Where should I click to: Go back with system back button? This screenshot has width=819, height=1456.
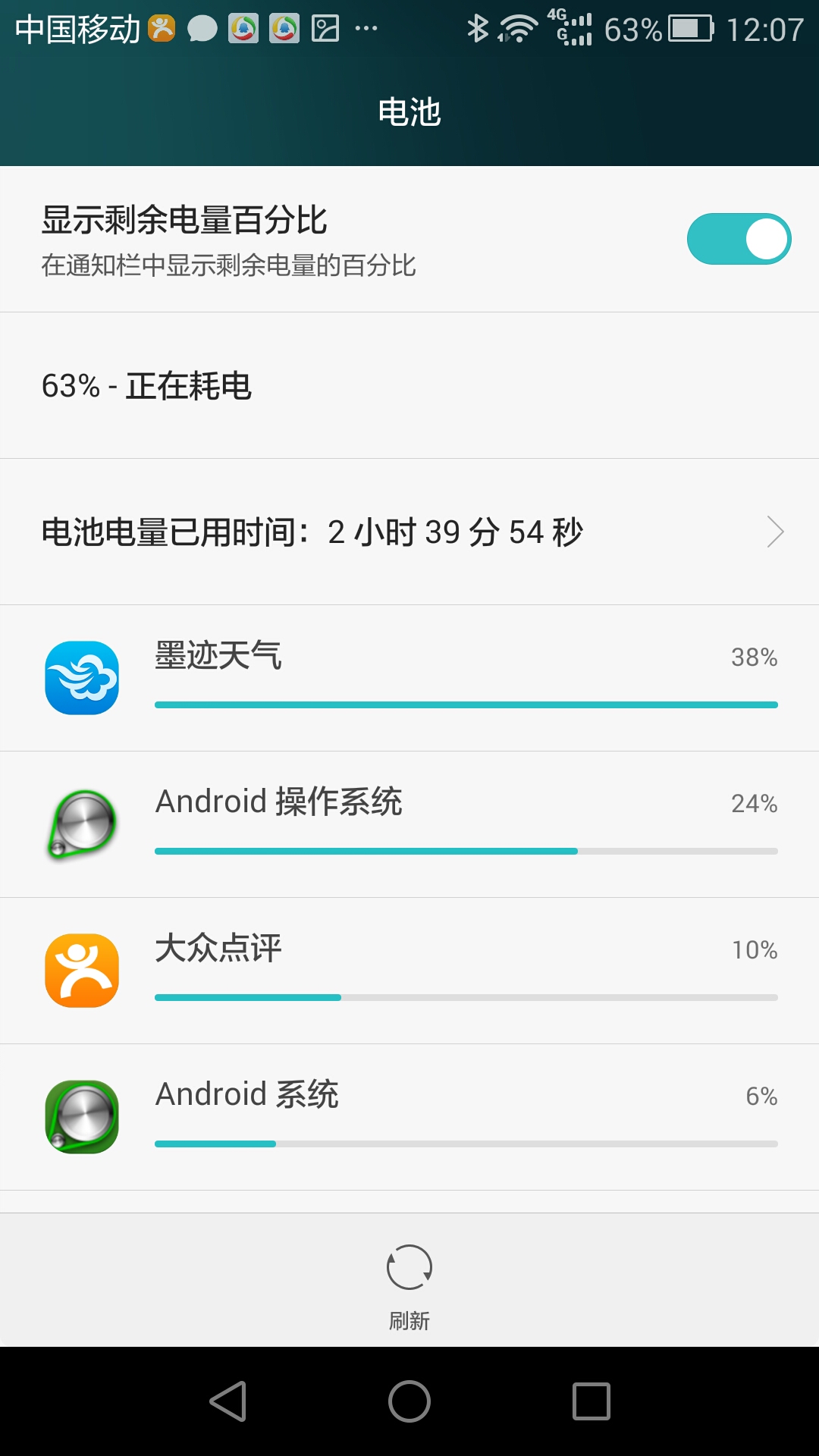click(x=227, y=1401)
